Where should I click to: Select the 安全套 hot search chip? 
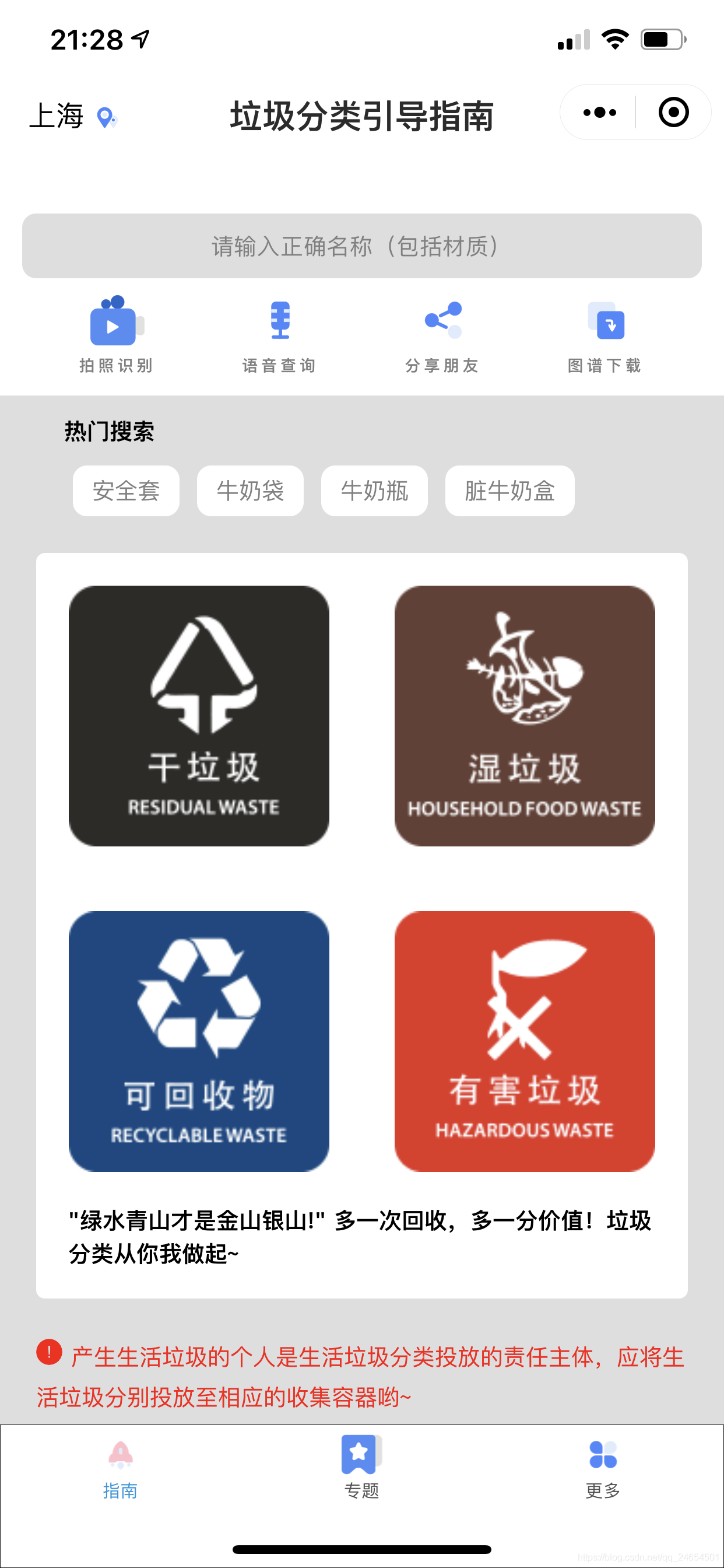pyautogui.click(x=126, y=491)
